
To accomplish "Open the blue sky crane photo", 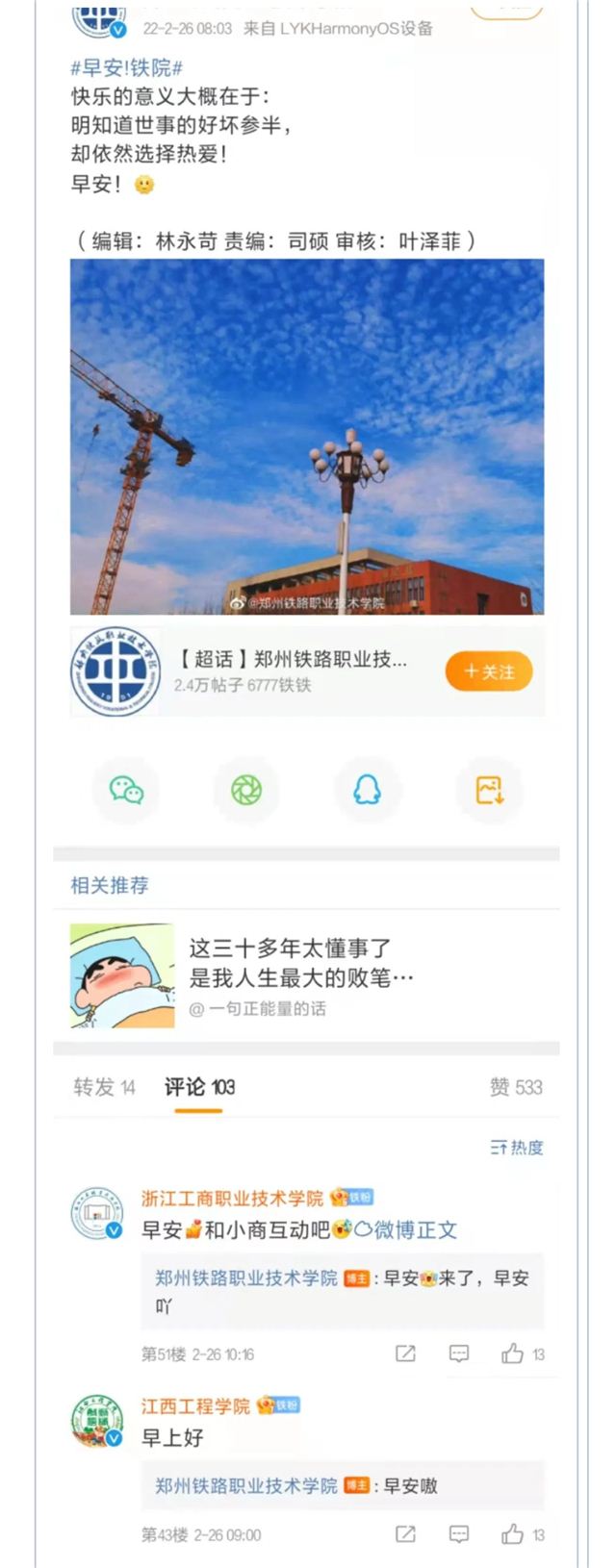I will tap(306, 436).
